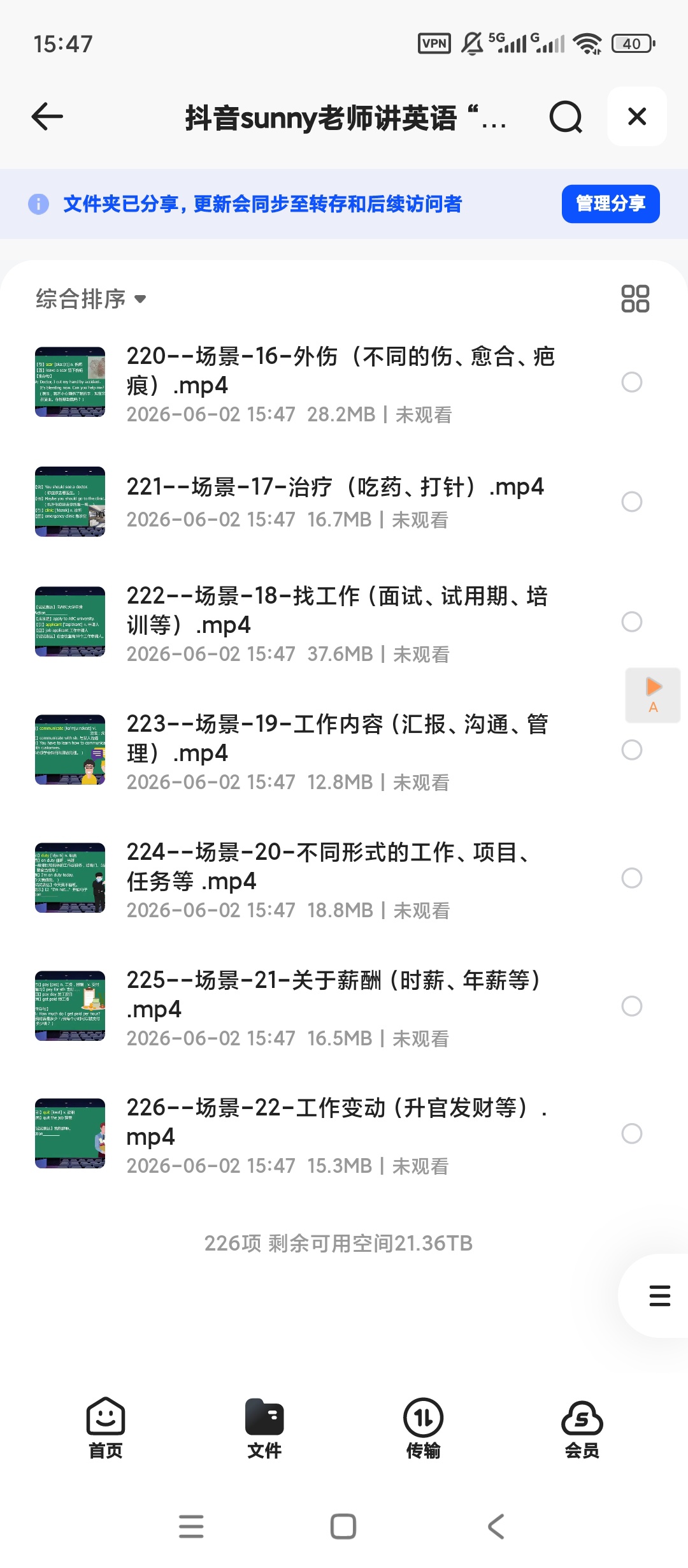Close the page with the X button

click(637, 117)
